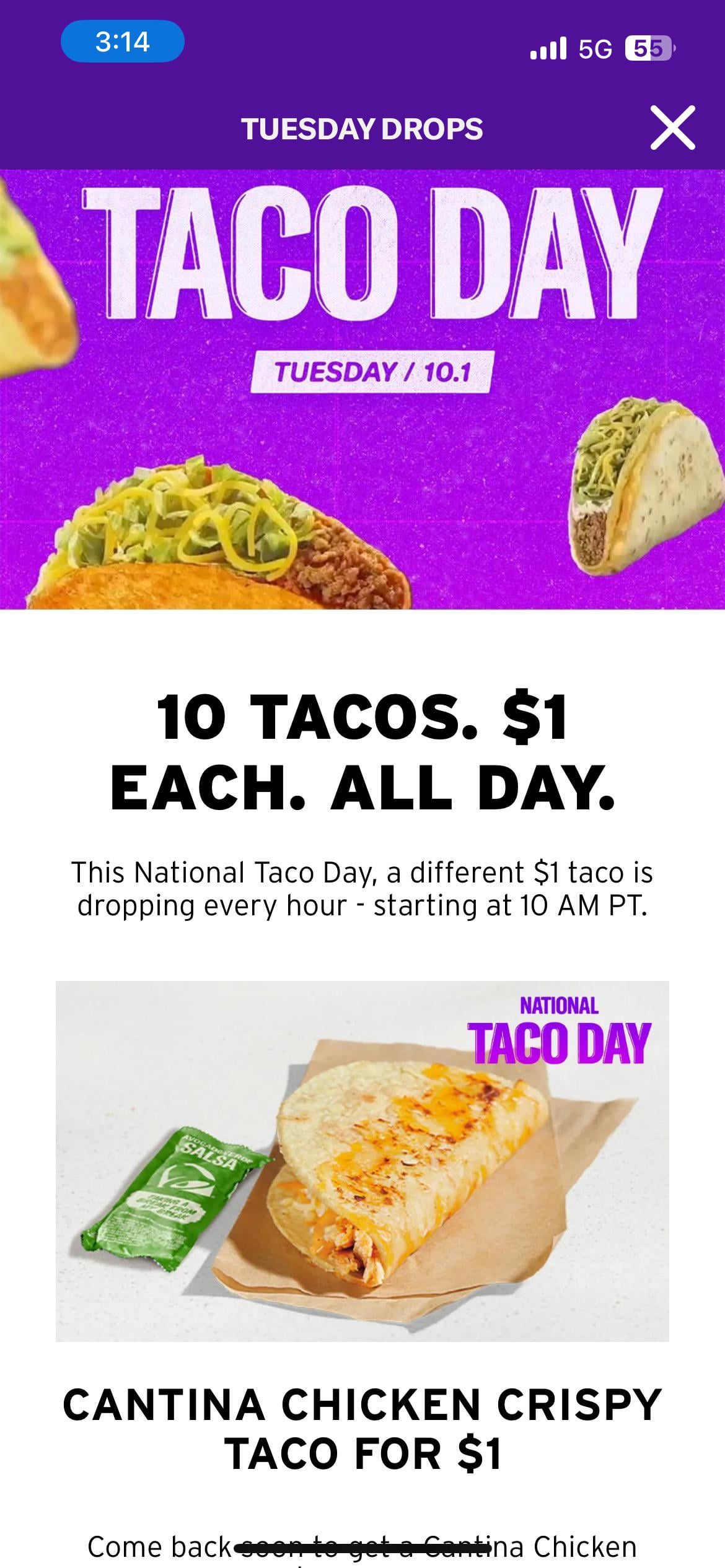The height and width of the screenshot is (1568, 725).
Task: Close the Tuesday Drops screen
Action: click(x=672, y=128)
